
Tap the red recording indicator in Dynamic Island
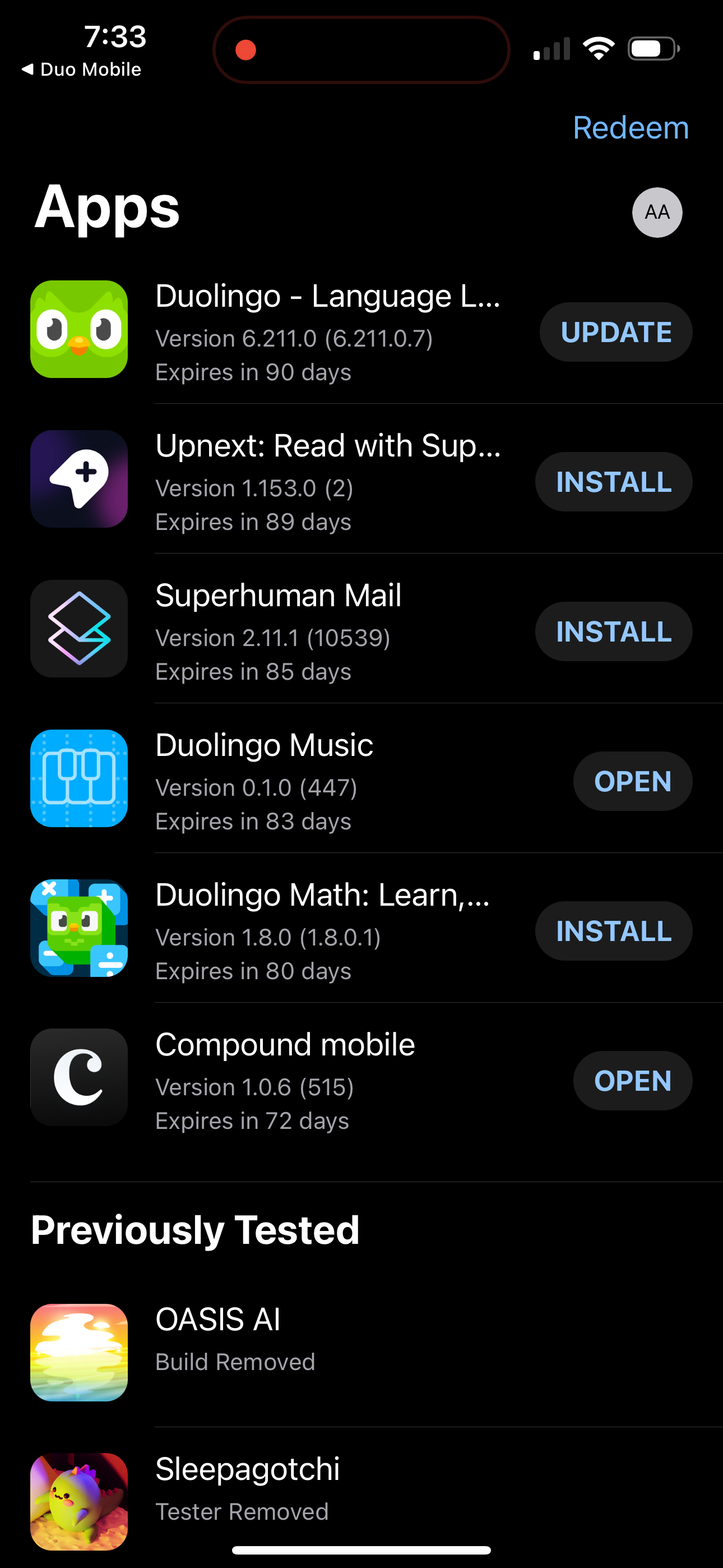click(246, 50)
